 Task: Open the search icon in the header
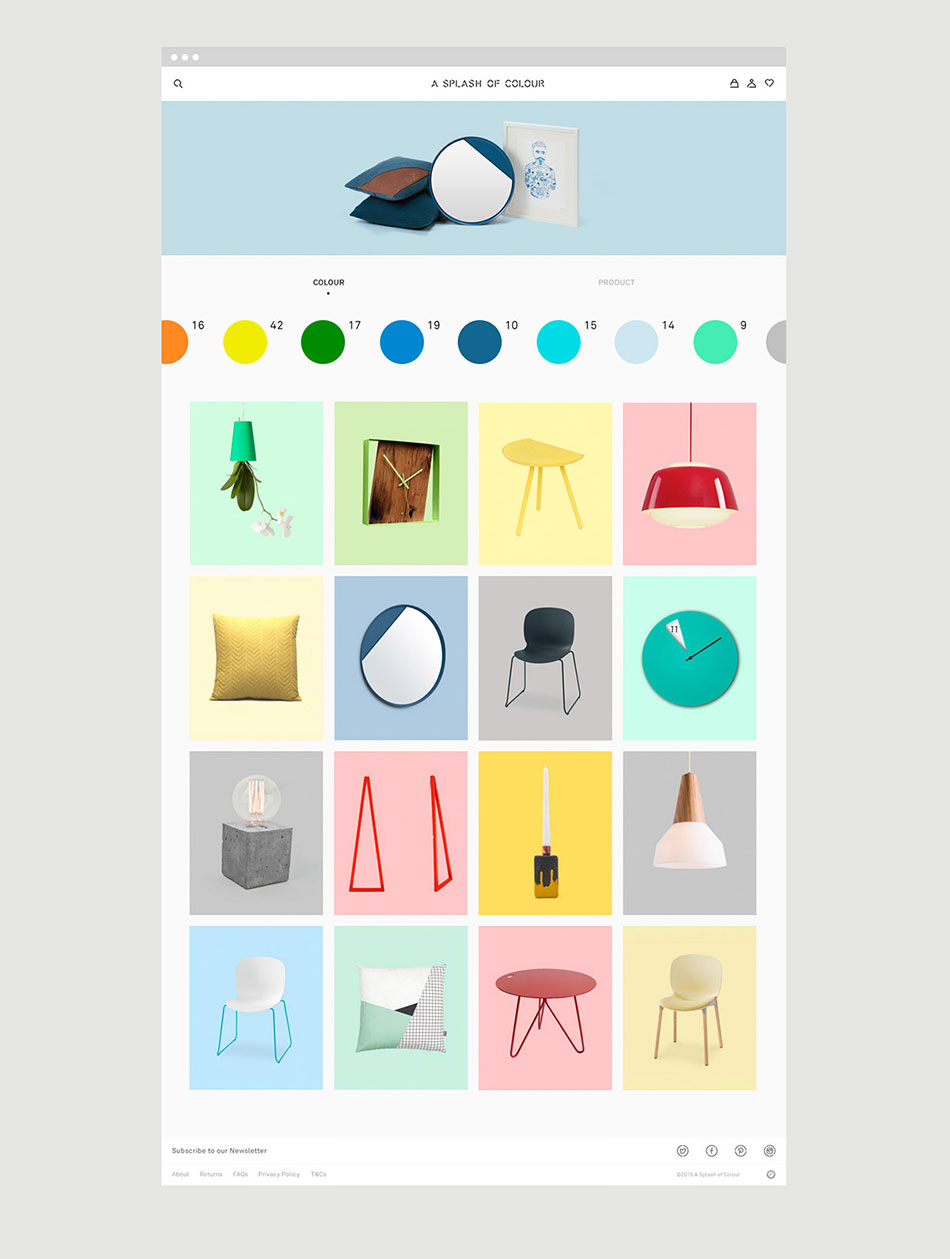pyautogui.click(x=178, y=84)
